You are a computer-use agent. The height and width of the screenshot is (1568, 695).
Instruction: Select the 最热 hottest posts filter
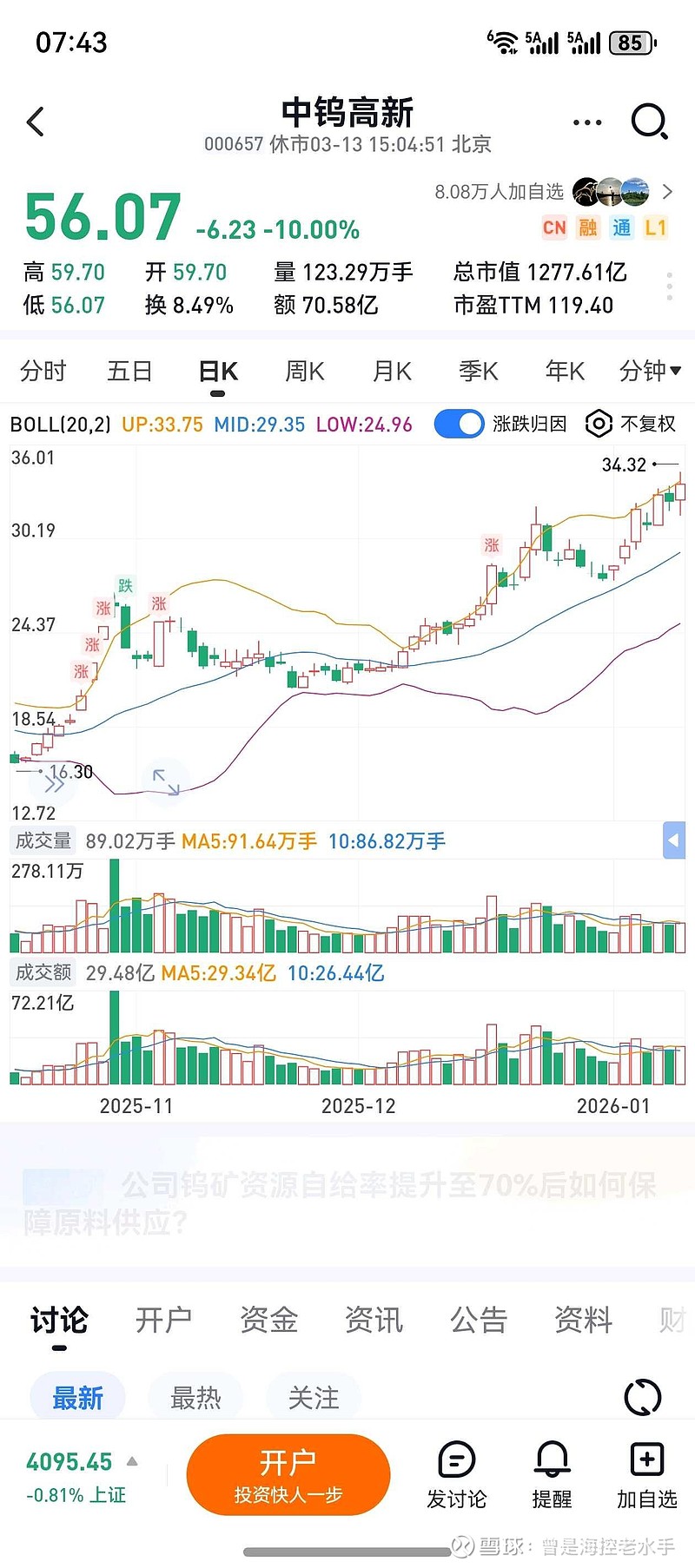point(195,1396)
